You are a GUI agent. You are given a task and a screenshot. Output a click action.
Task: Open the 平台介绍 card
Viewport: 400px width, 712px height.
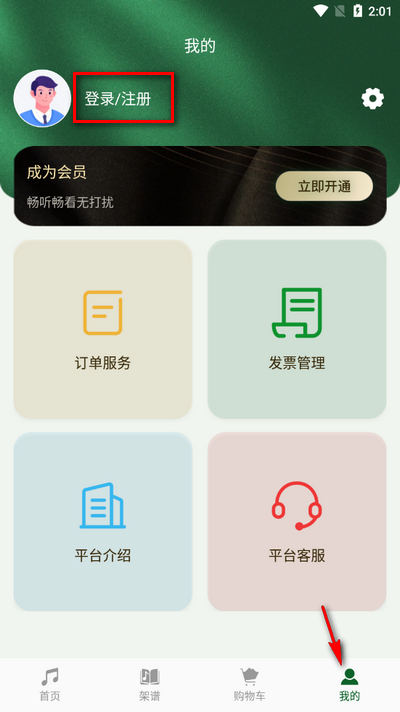click(x=103, y=522)
